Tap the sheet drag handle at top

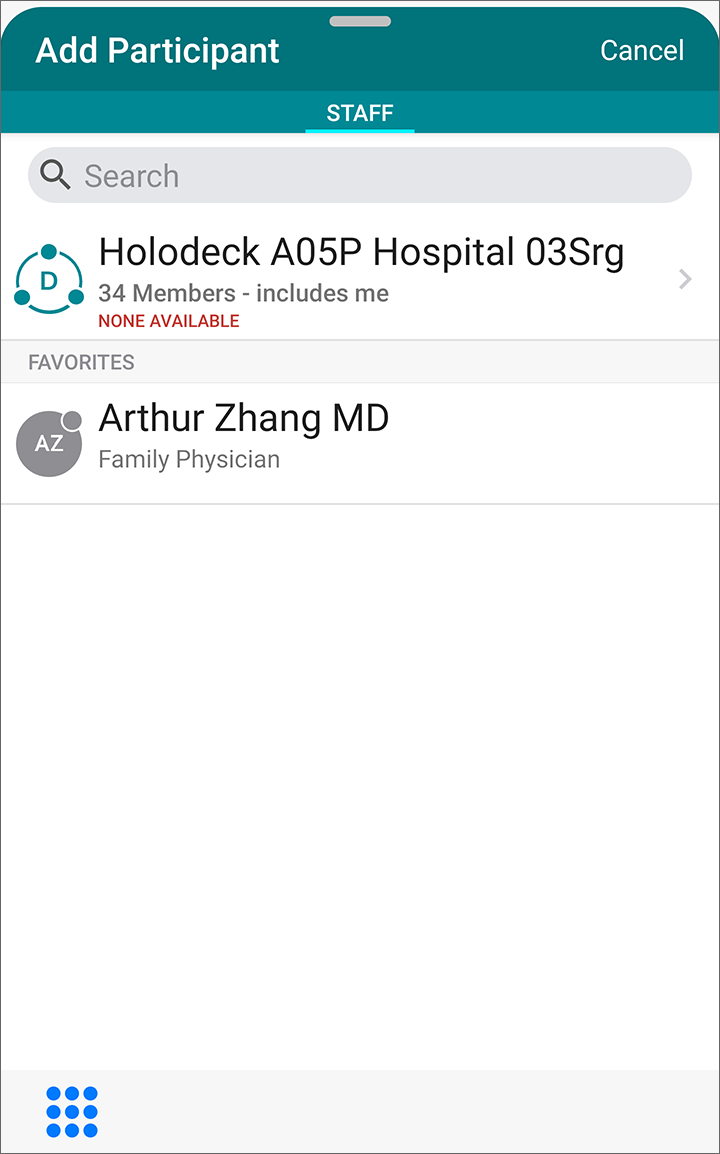[x=360, y=21]
